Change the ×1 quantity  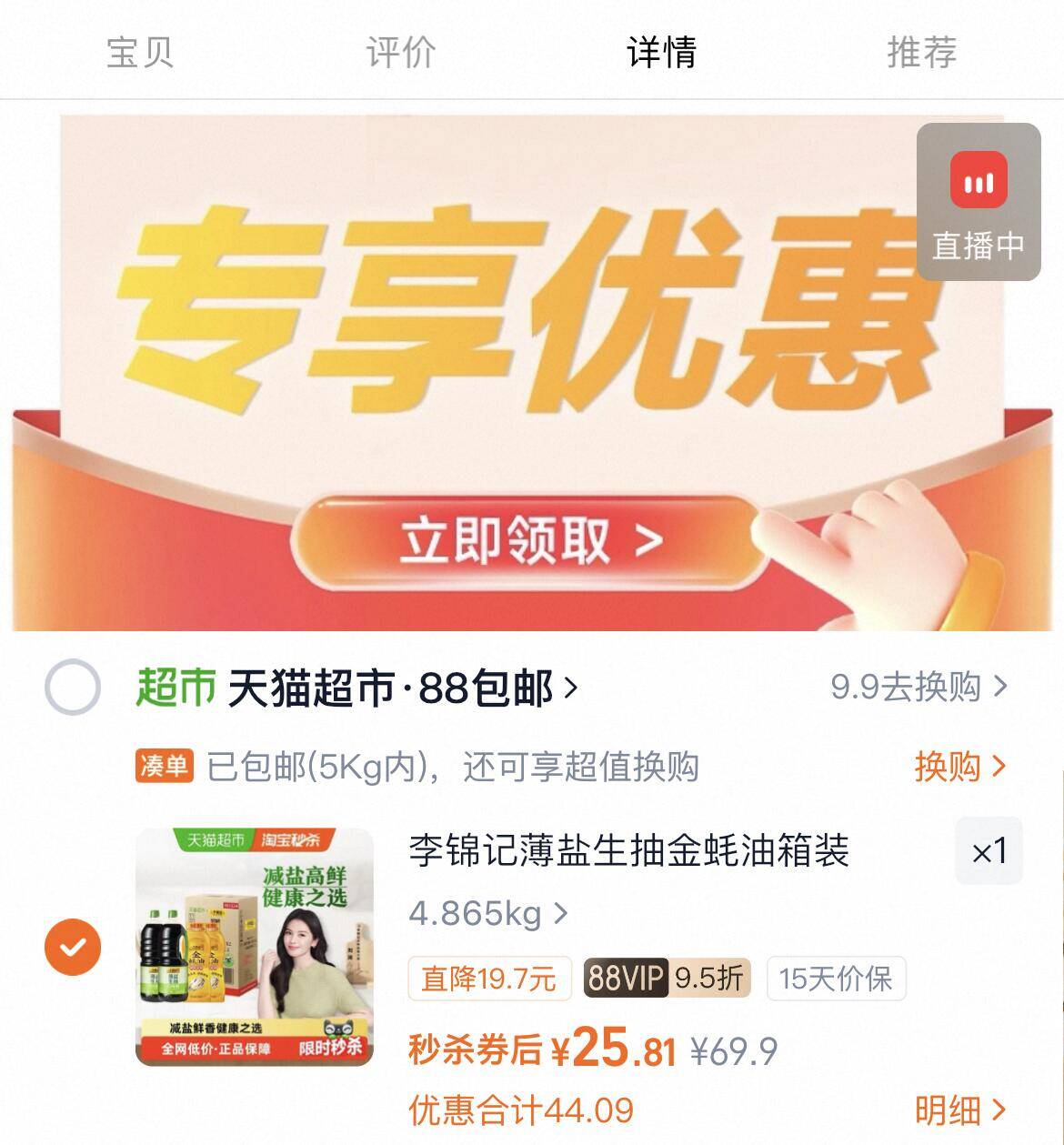(989, 851)
